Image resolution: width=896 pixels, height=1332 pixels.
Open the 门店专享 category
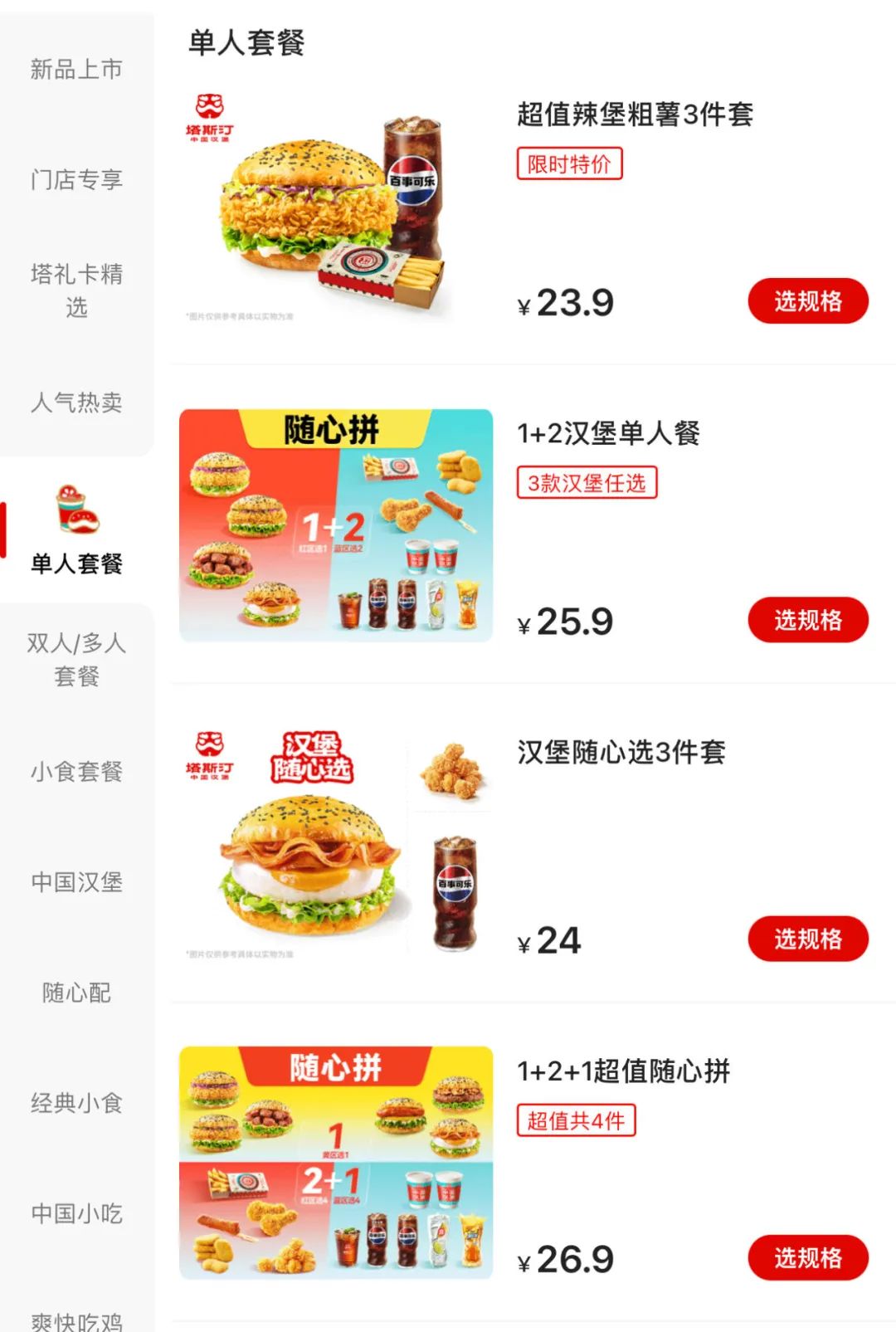pos(76,179)
